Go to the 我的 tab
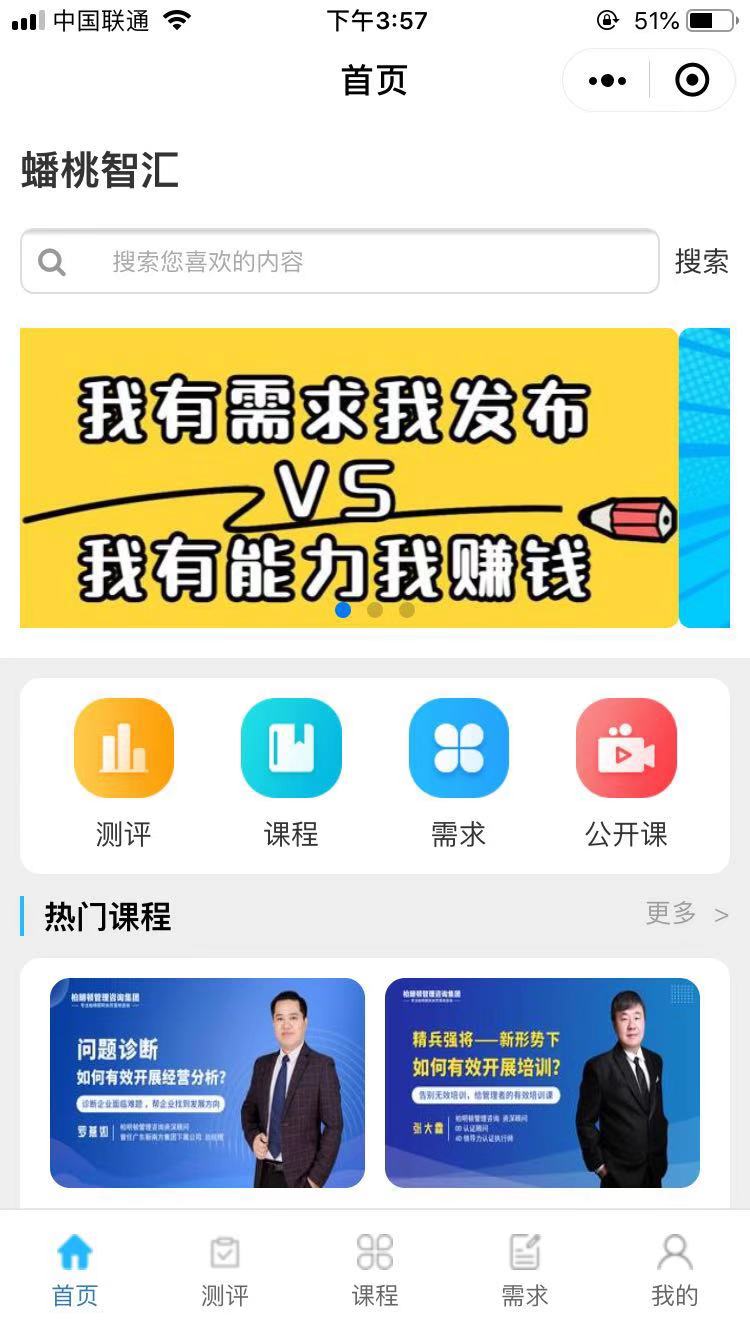The height and width of the screenshot is (1334, 750). coord(675,1272)
